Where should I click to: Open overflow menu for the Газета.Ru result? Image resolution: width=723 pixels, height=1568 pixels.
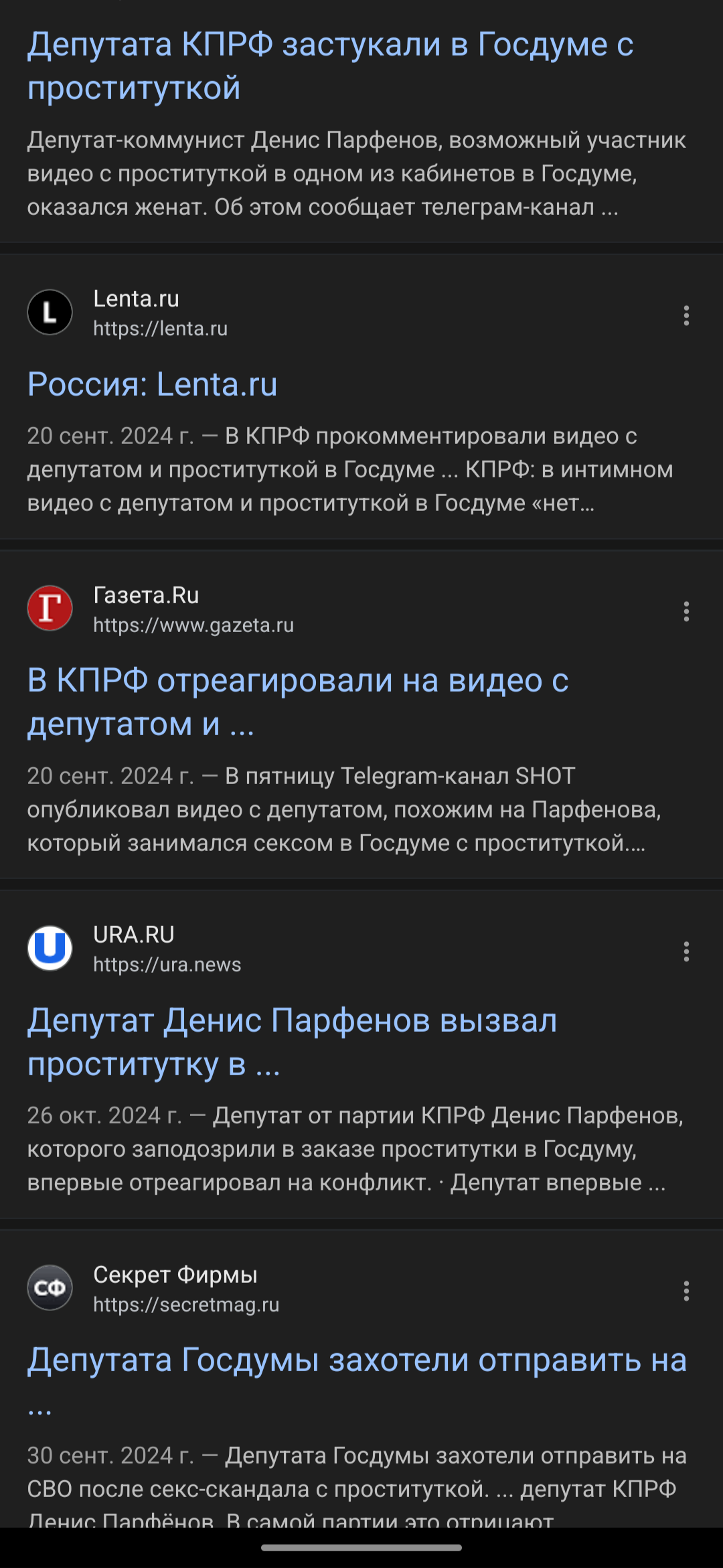pos(686,611)
